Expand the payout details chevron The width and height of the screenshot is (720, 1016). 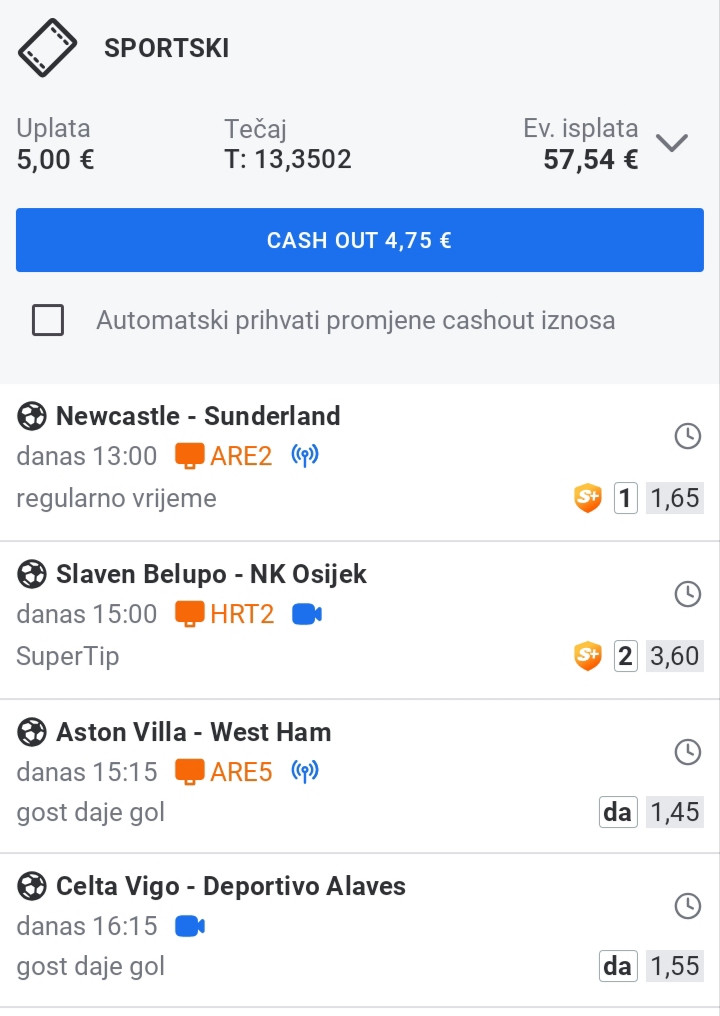[672, 143]
